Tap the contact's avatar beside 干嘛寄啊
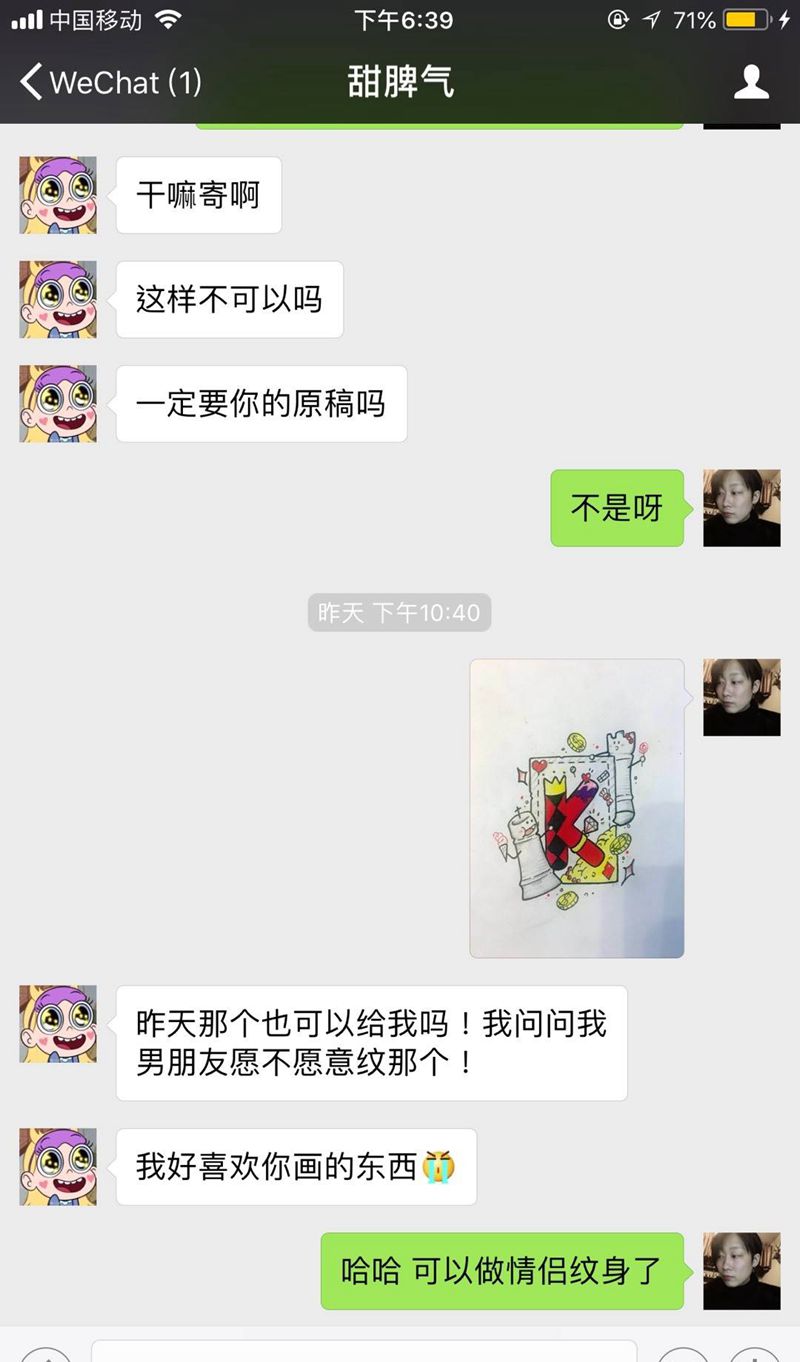800x1362 pixels. tap(58, 195)
